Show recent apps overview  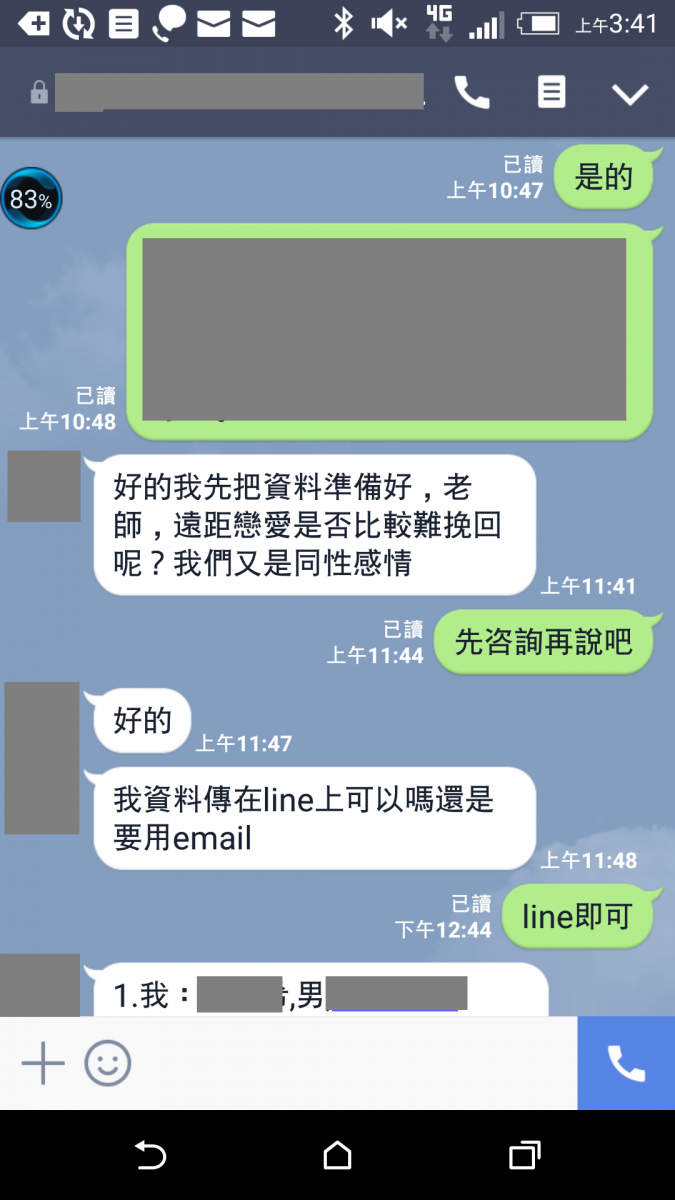[524, 1156]
